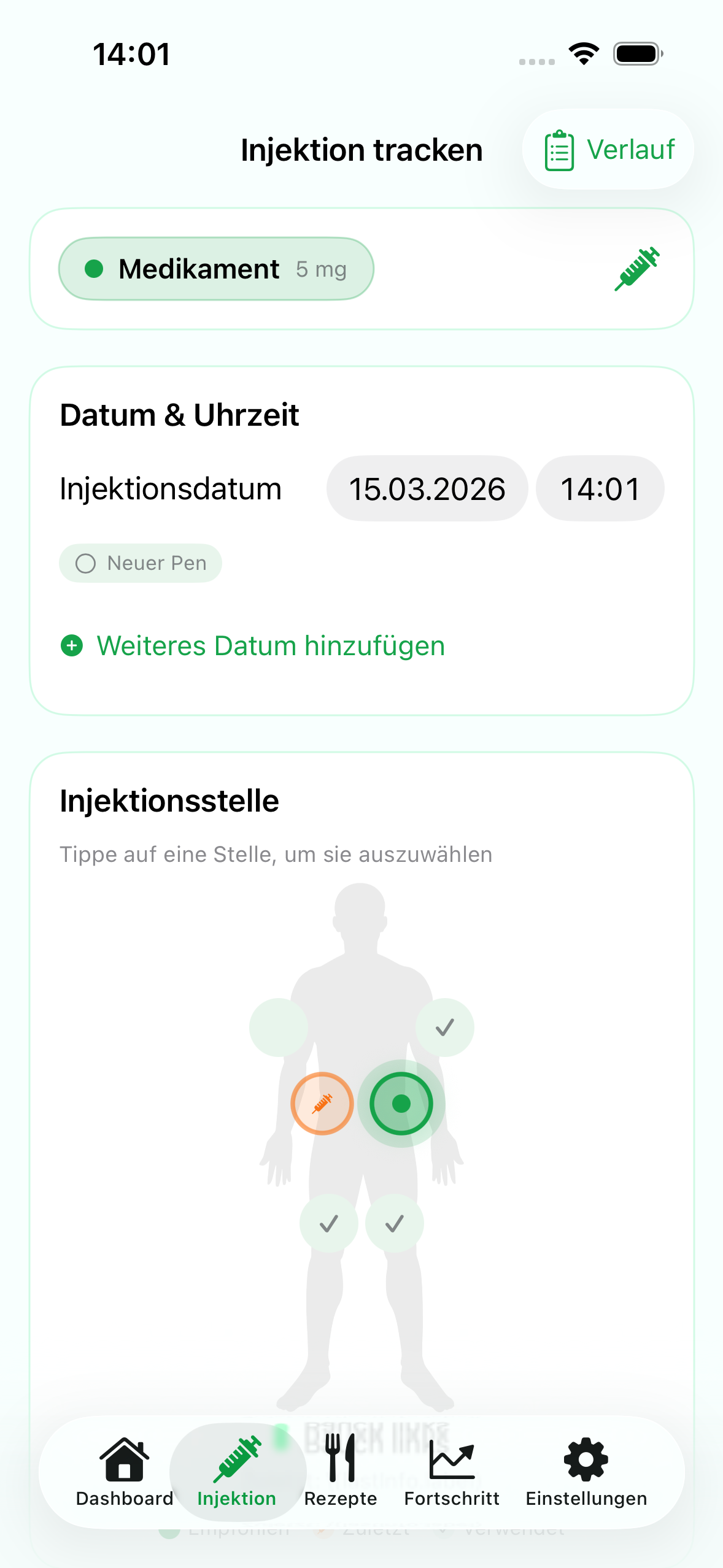Open the Medikament 5 mg selector
Image resolution: width=723 pixels, height=1568 pixels.
[217, 269]
